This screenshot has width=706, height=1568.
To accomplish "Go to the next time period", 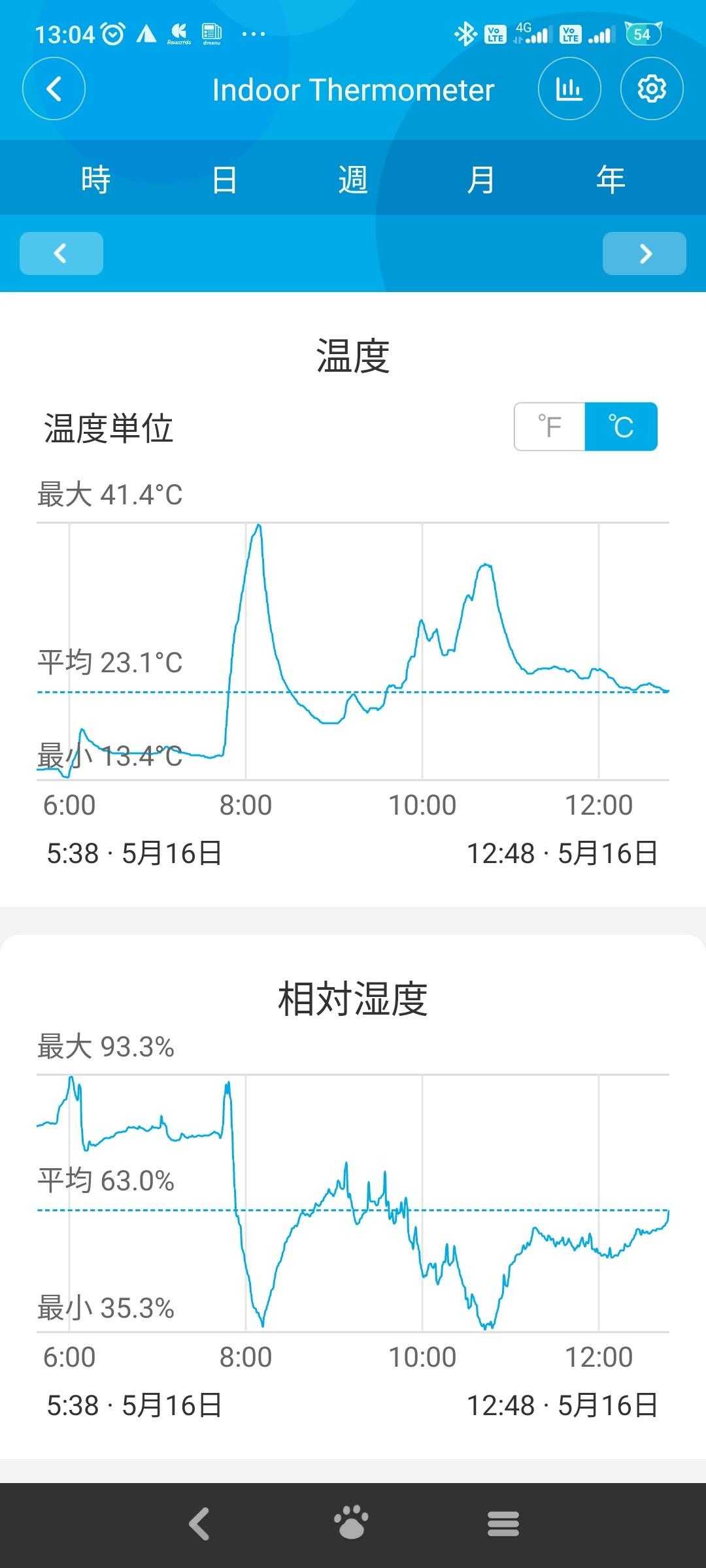I will tap(644, 253).
